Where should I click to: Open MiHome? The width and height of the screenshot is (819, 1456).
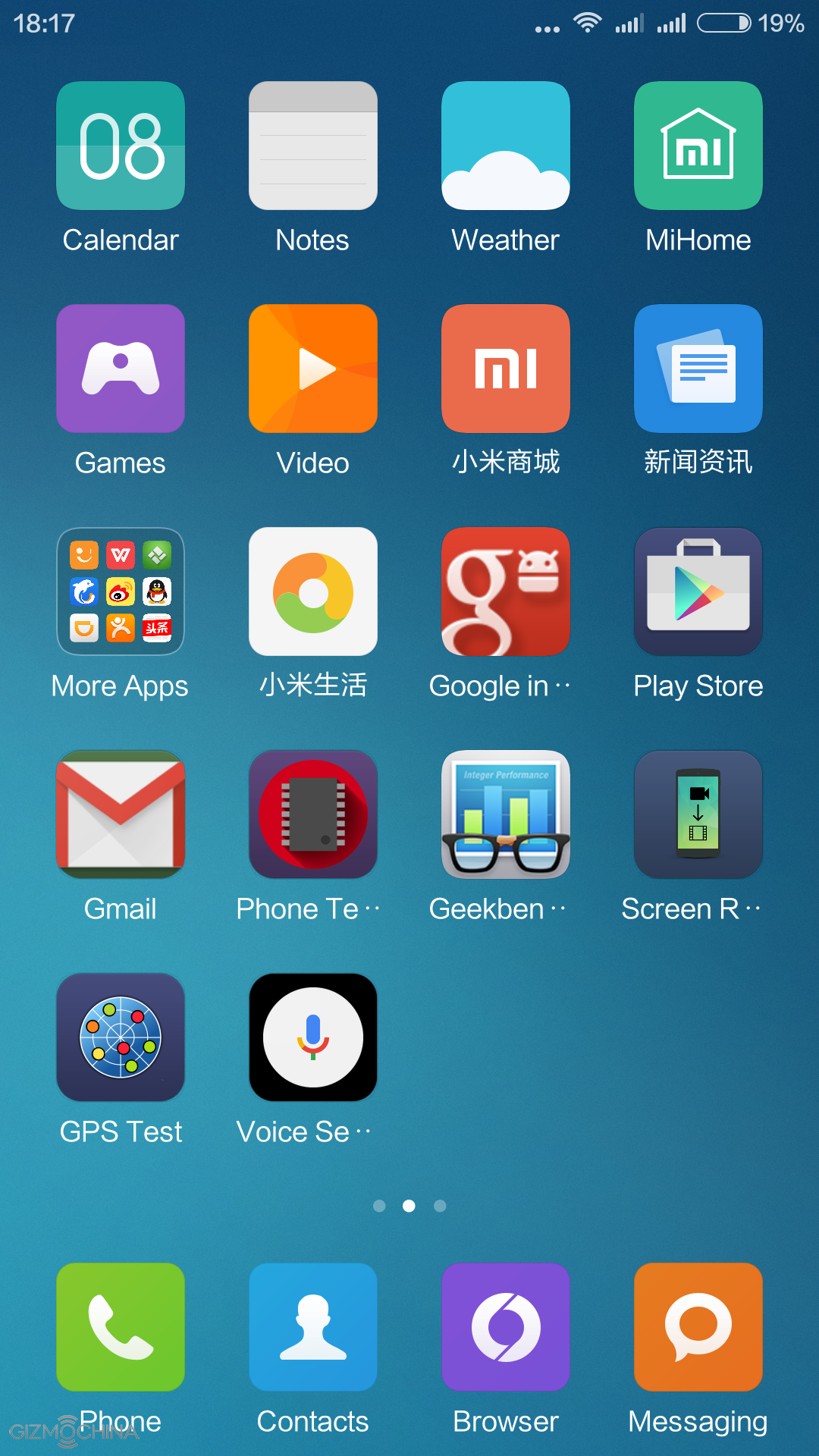point(698,146)
